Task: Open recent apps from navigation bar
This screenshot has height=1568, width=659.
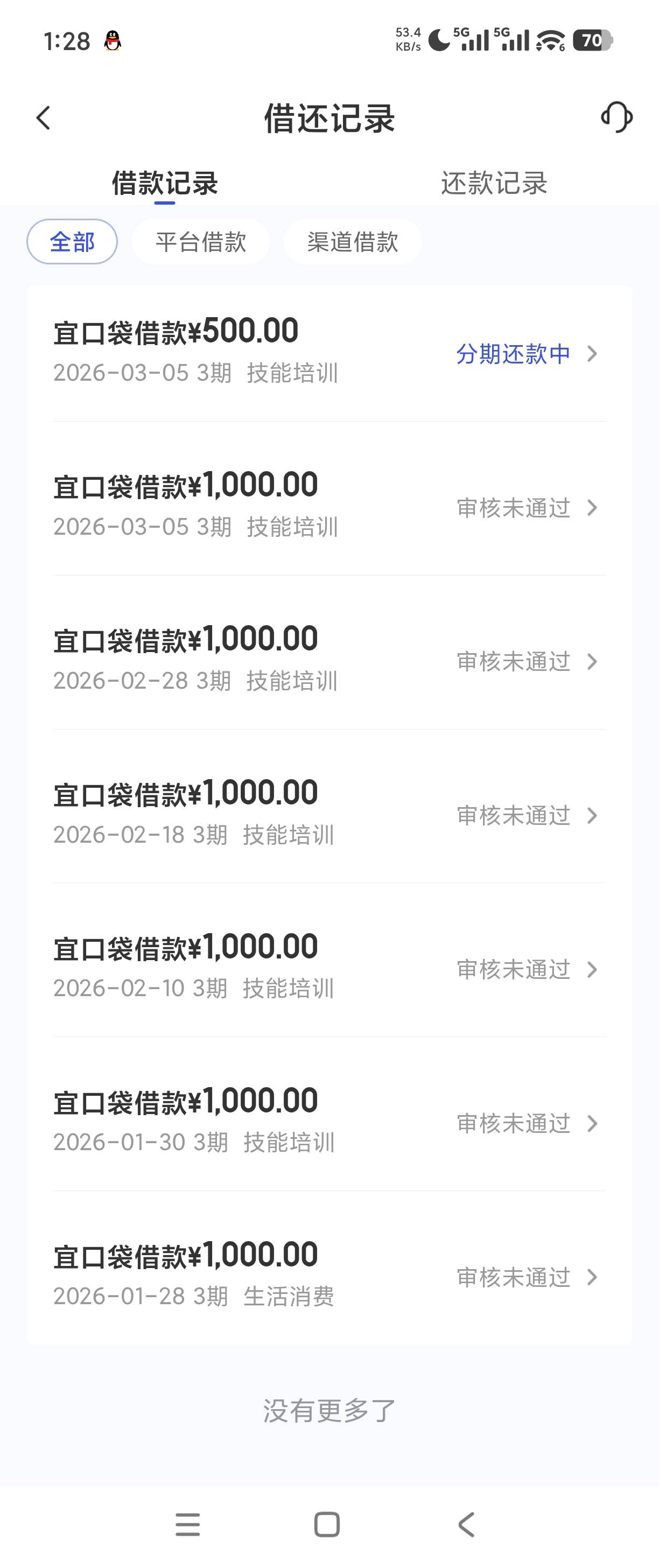Action: coord(187,1525)
